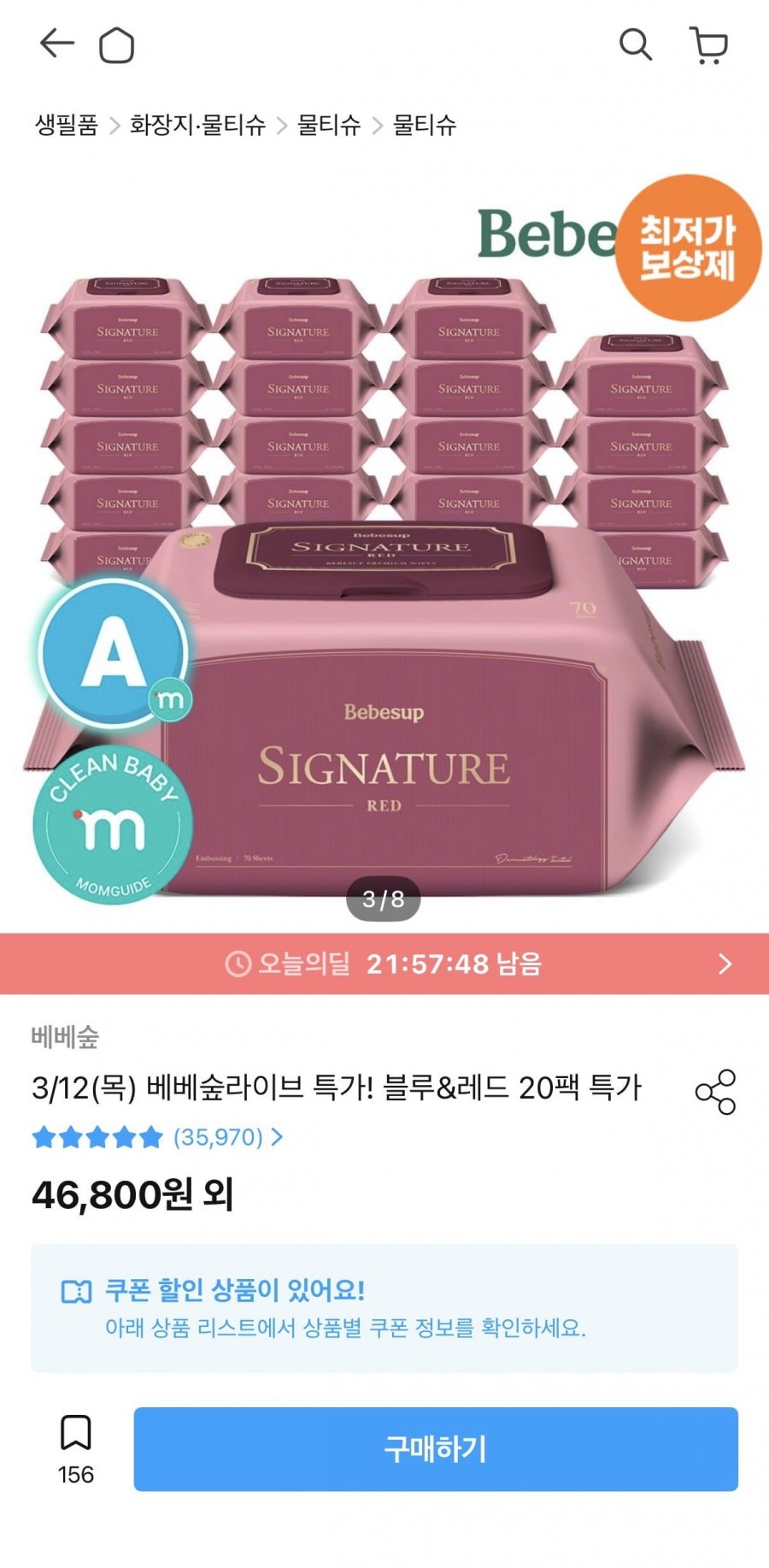Go back with the arrow icon

click(57, 43)
